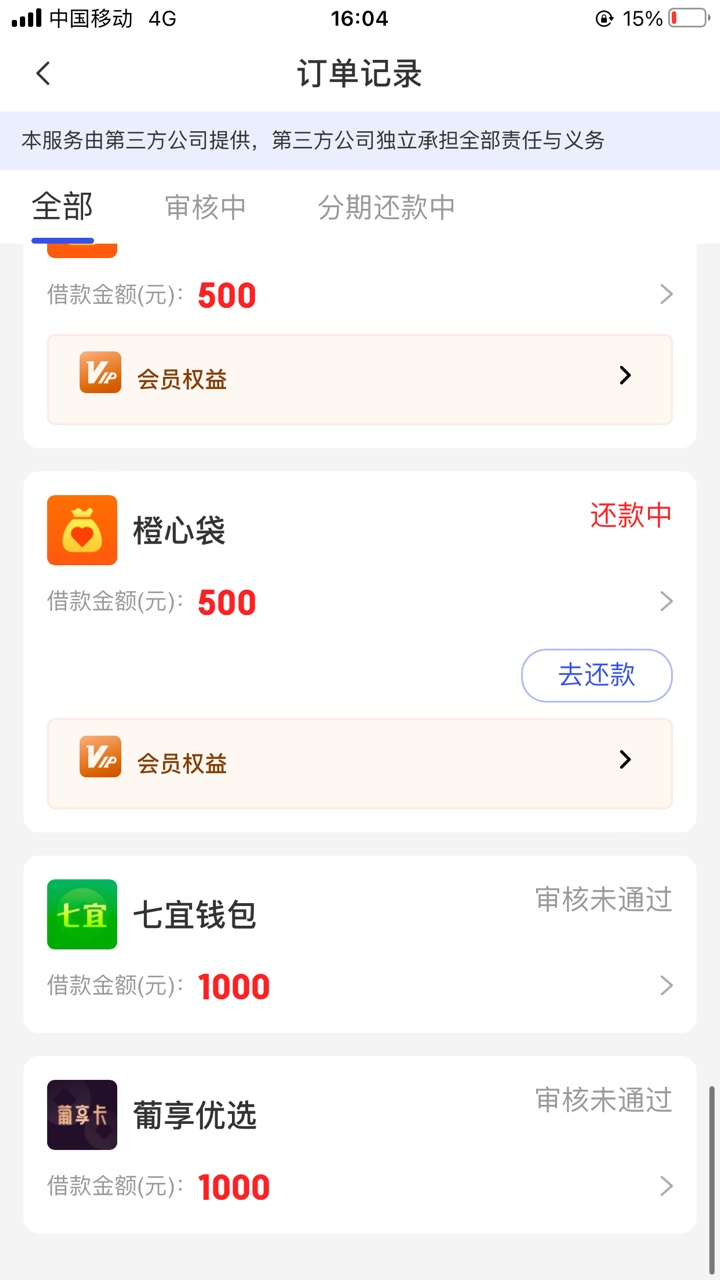Go back from 订单记录 page
This screenshot has width=720, height=1280.
tap(43, 74)
